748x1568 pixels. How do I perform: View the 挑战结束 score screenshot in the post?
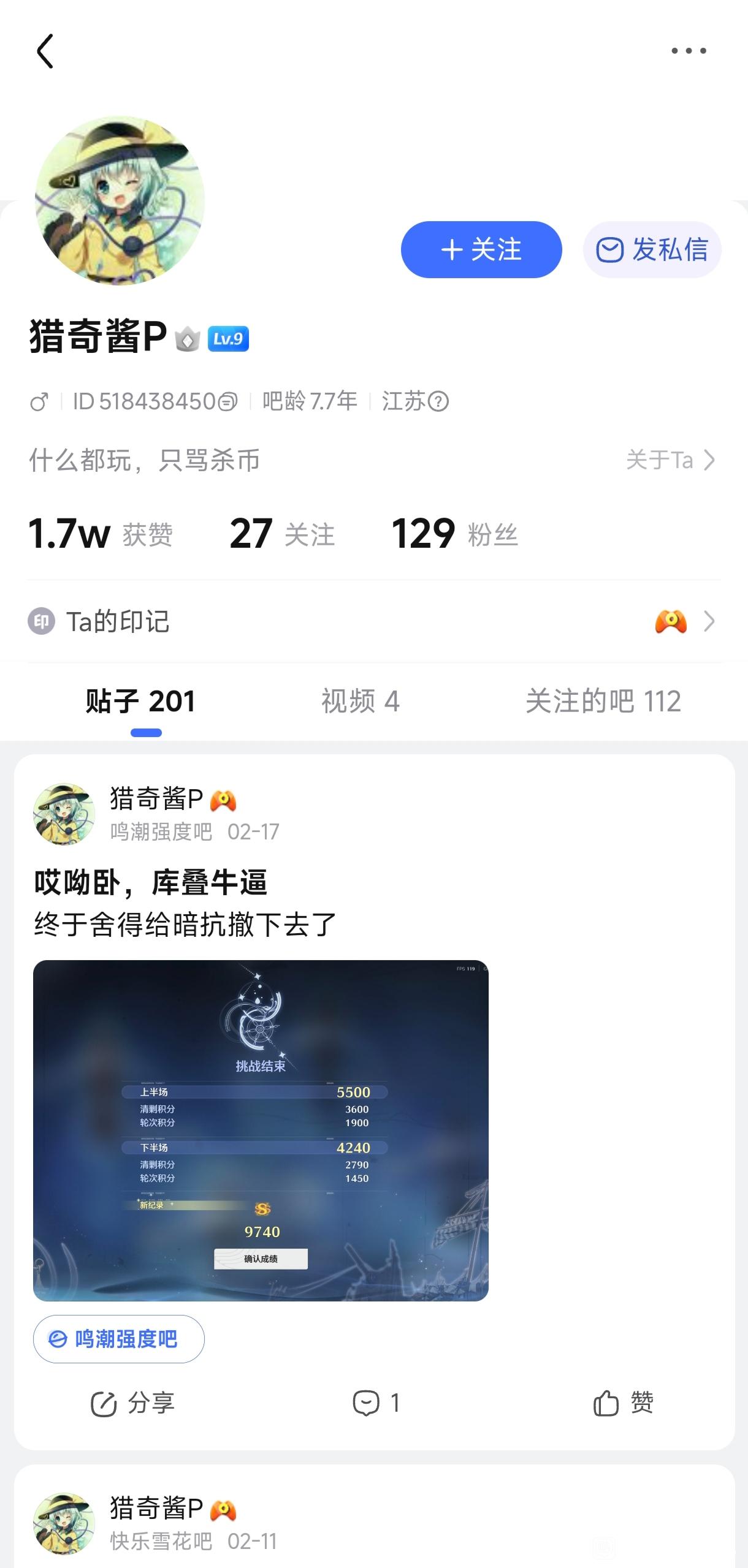pyautogui.click(x=261, y=1131)
